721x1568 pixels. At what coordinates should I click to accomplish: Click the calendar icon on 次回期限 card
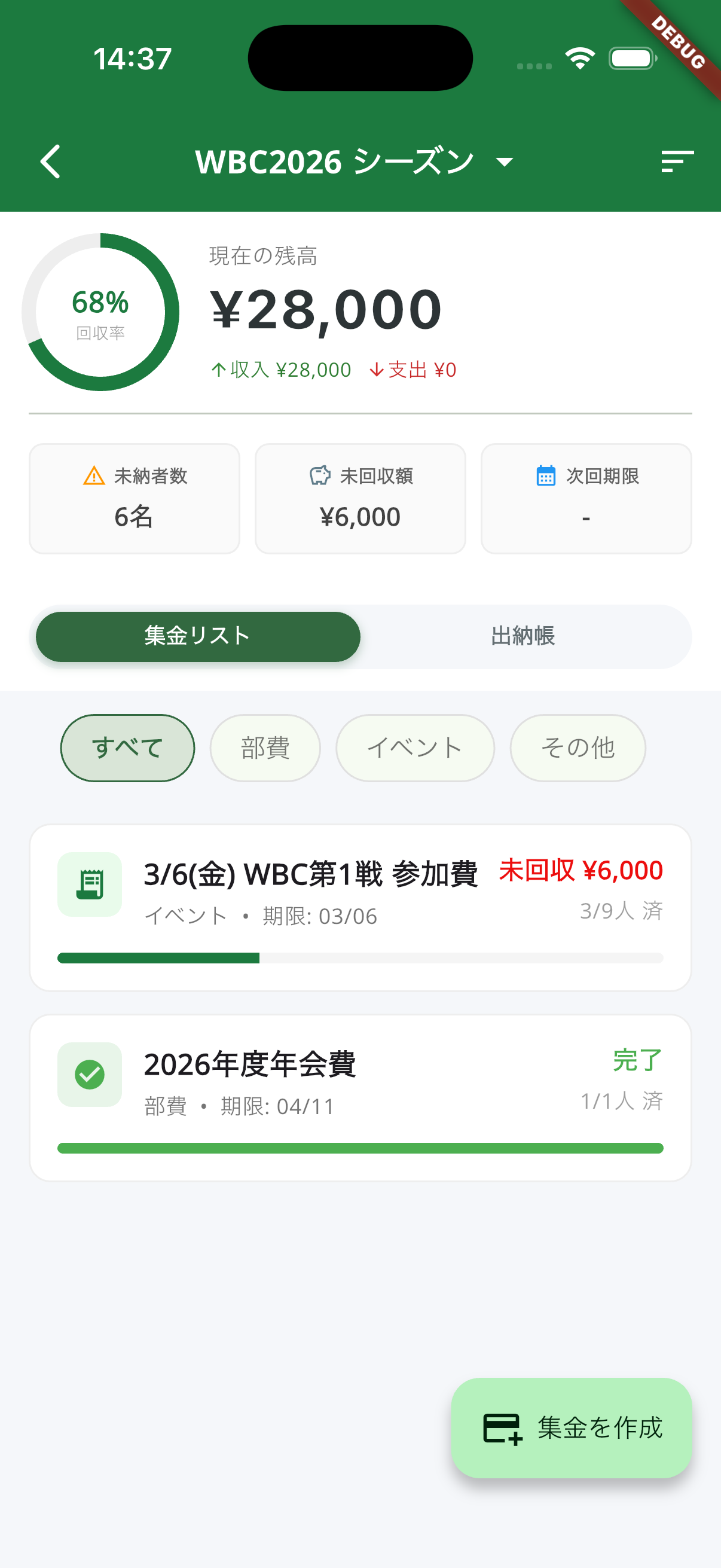tap(546, 476)
